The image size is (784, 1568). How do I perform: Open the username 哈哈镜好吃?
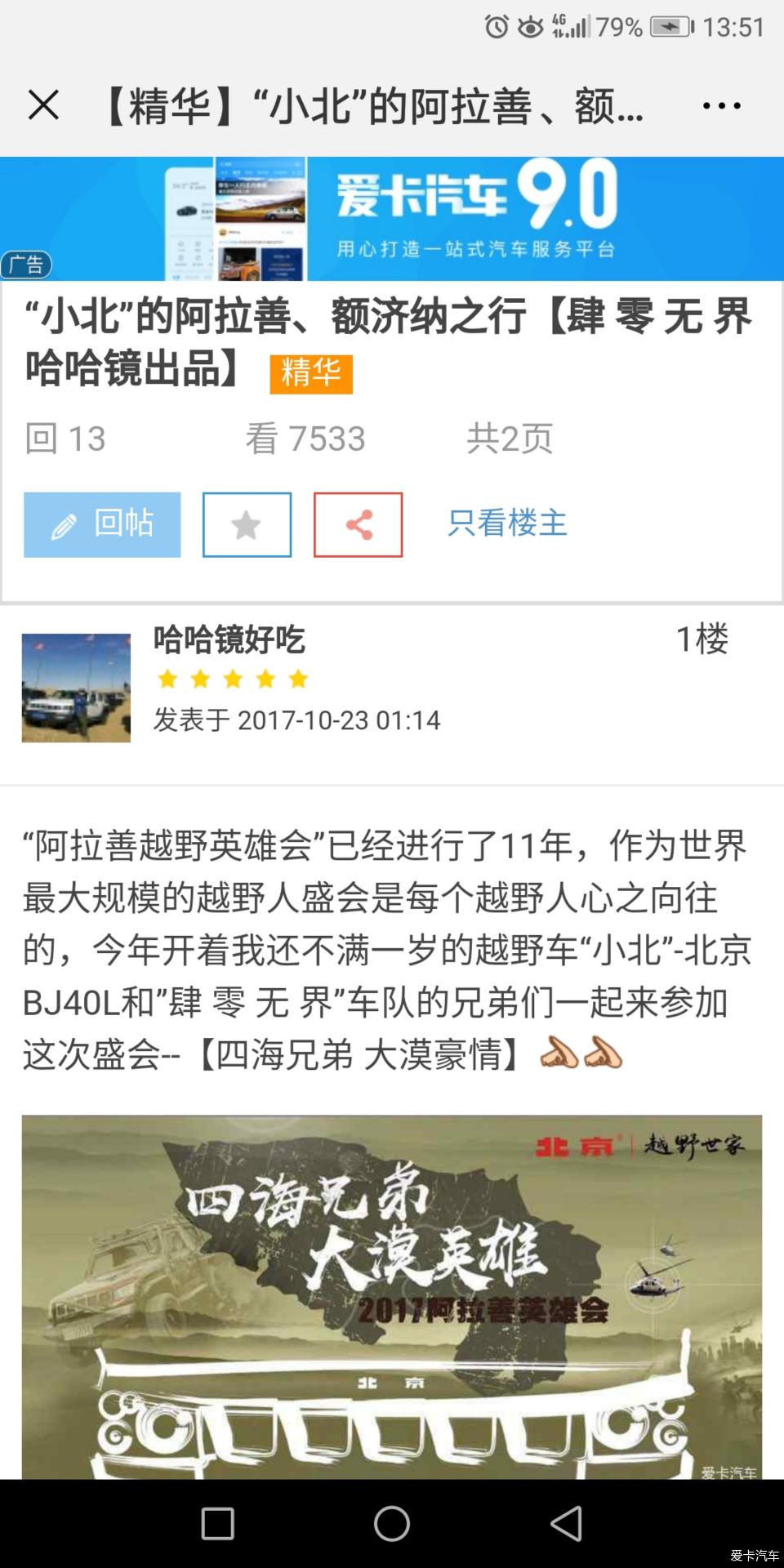(x=229, y=639)
